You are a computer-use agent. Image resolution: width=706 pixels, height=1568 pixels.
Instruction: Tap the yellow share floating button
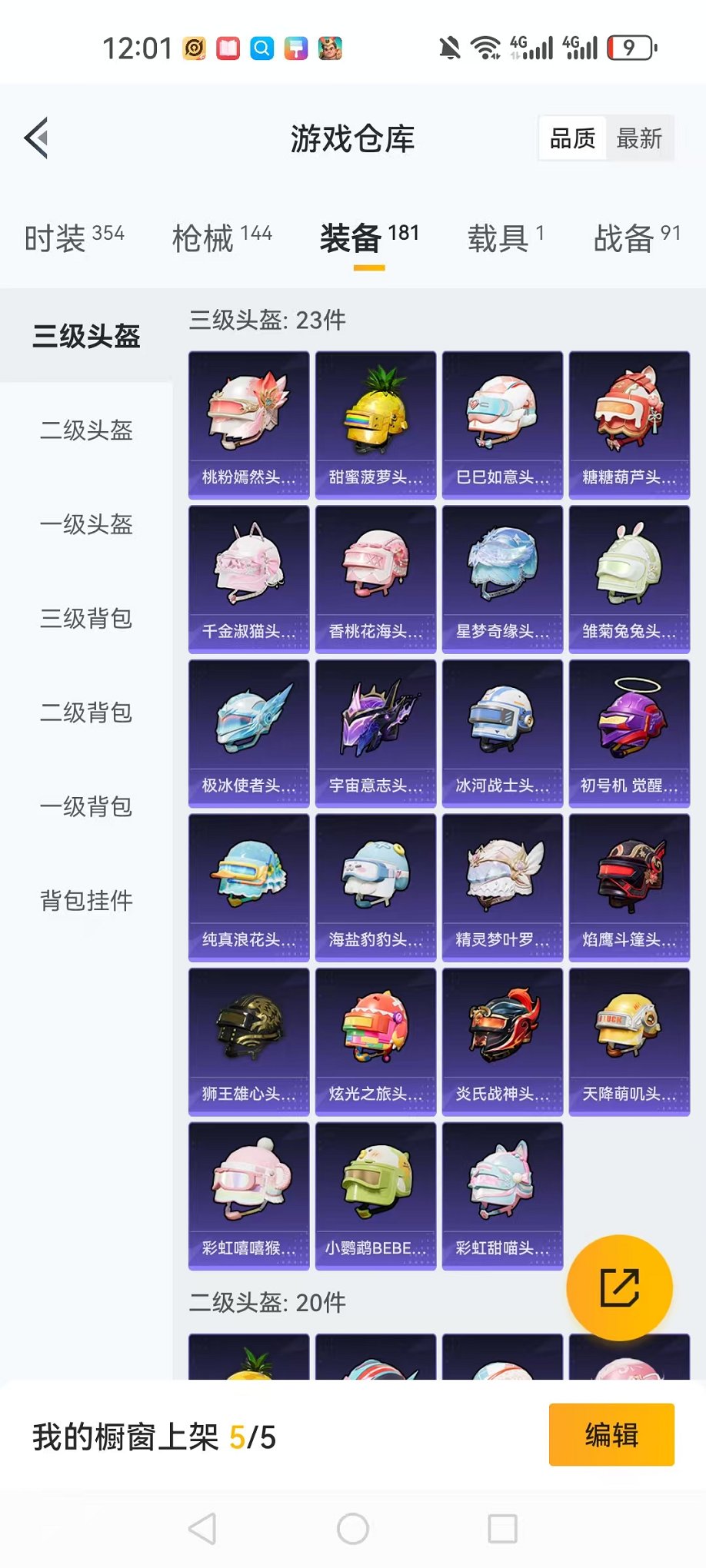tap(619, 1287)
